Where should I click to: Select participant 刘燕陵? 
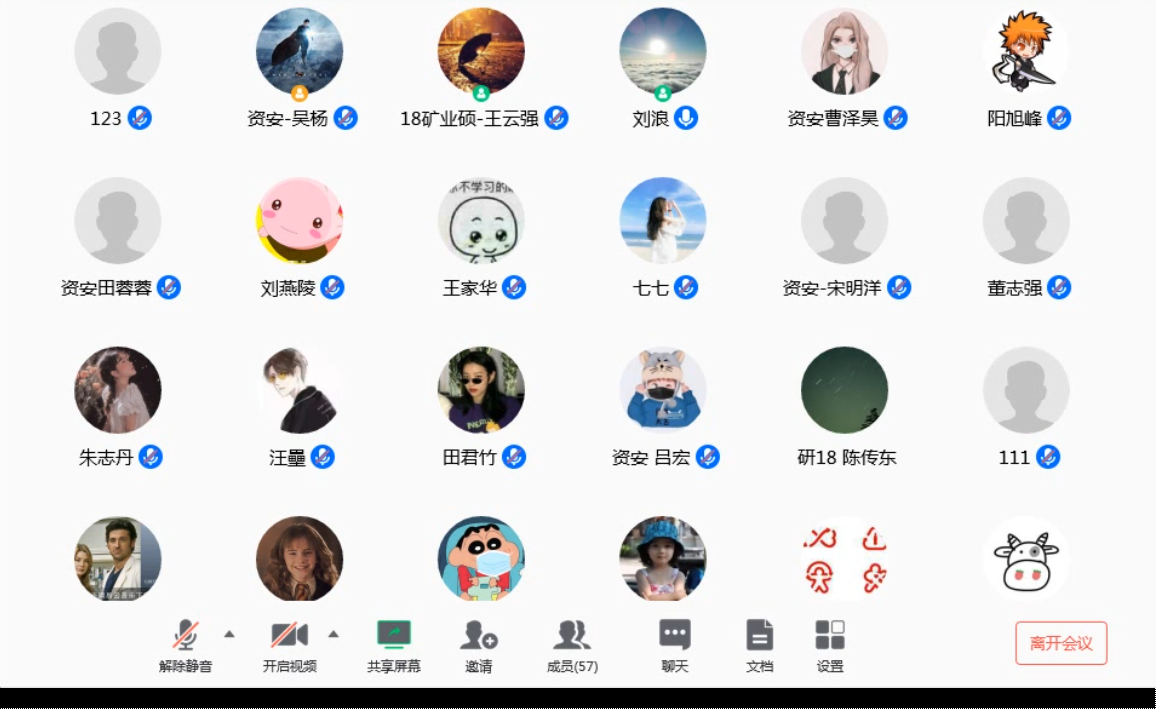[x=299, y=221]
